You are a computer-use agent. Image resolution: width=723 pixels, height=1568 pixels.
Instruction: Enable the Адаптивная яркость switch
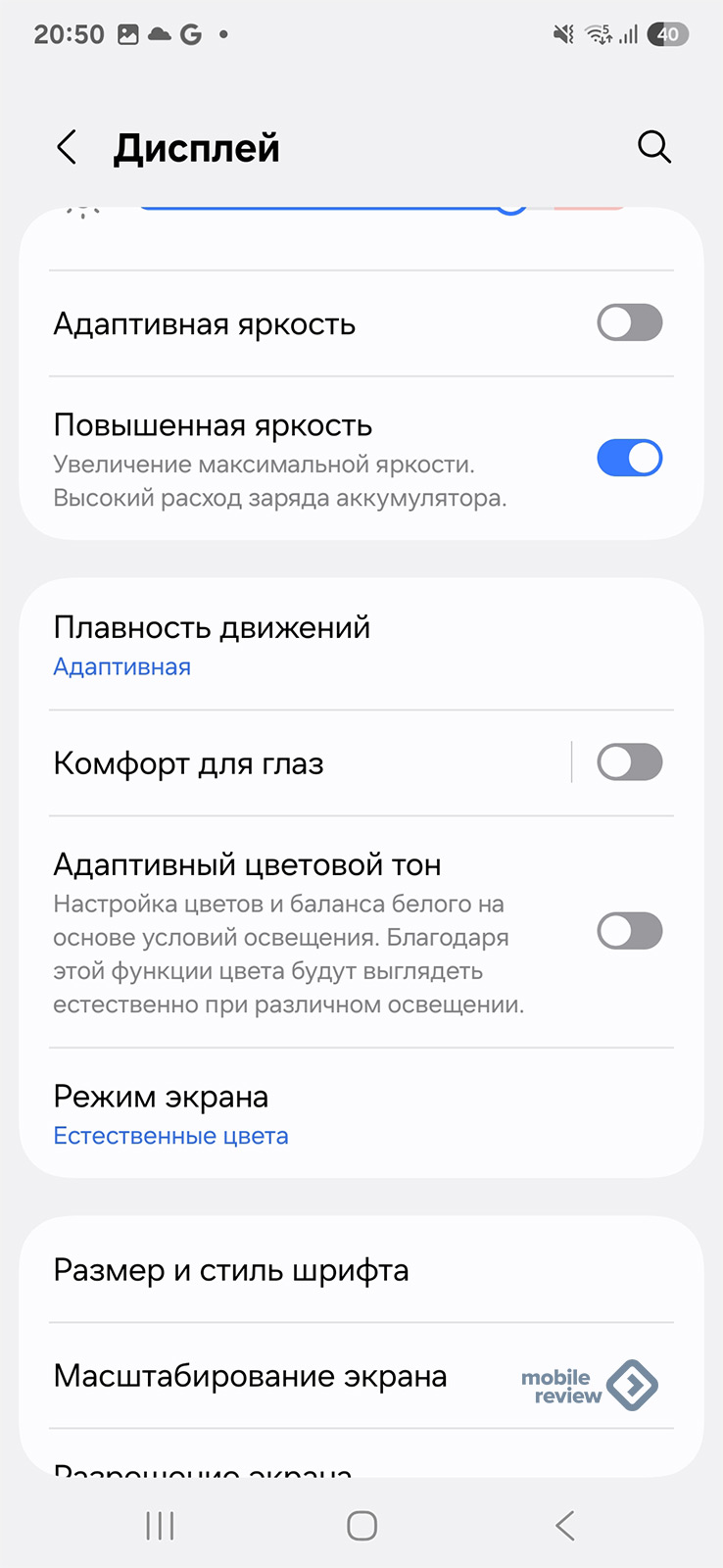point(630,322)
